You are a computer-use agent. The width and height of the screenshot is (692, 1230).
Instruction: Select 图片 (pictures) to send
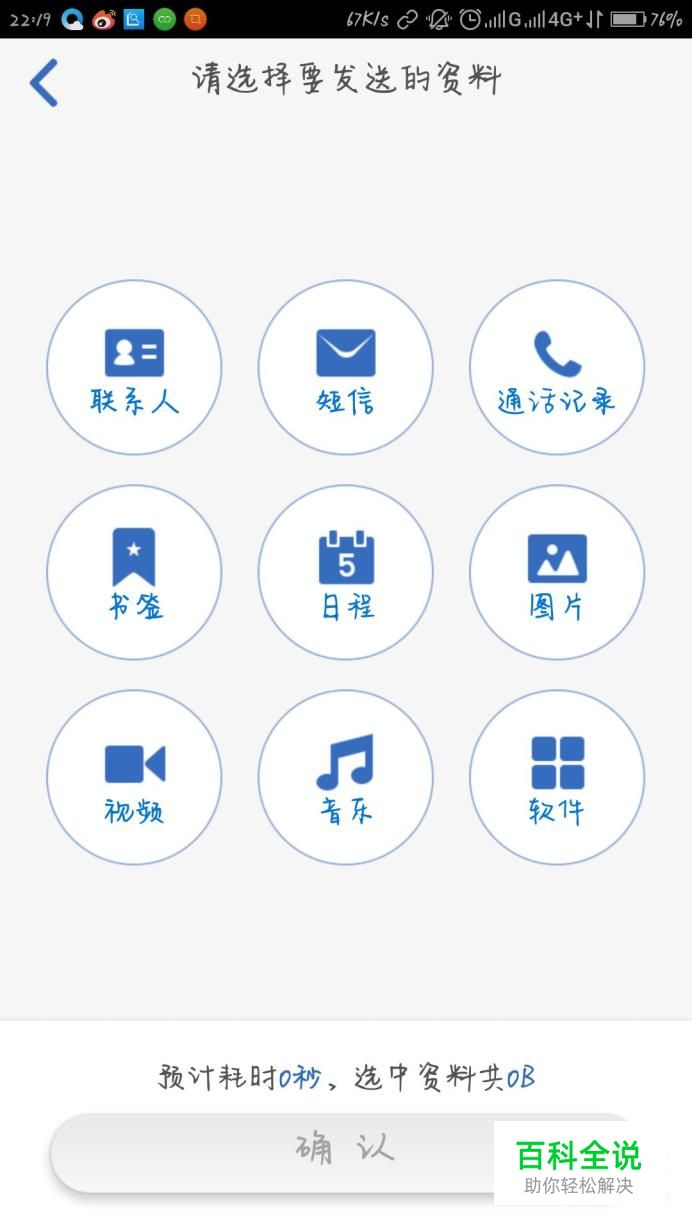point(557,572)
